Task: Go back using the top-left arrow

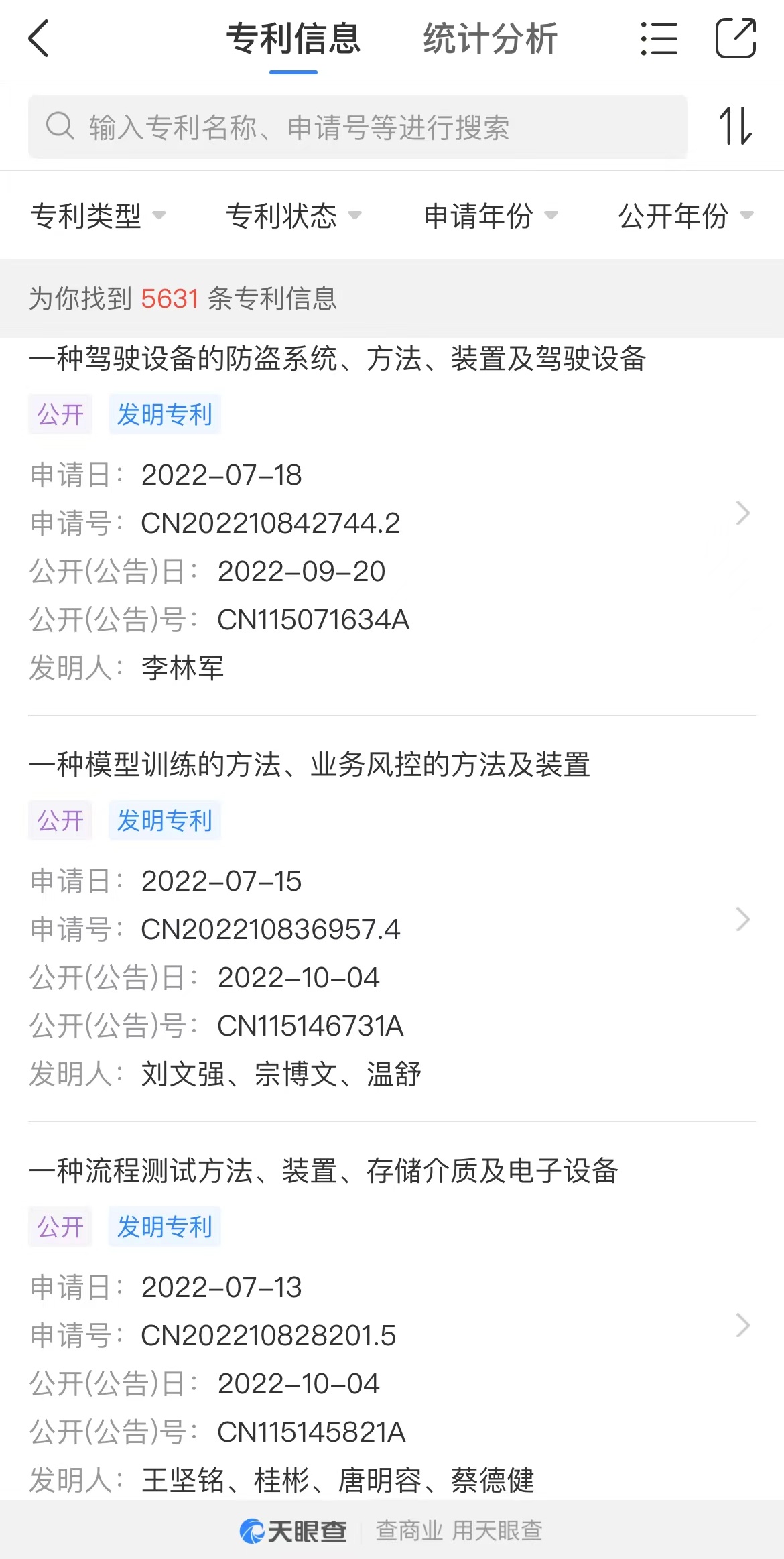Action: coord(39,38)
